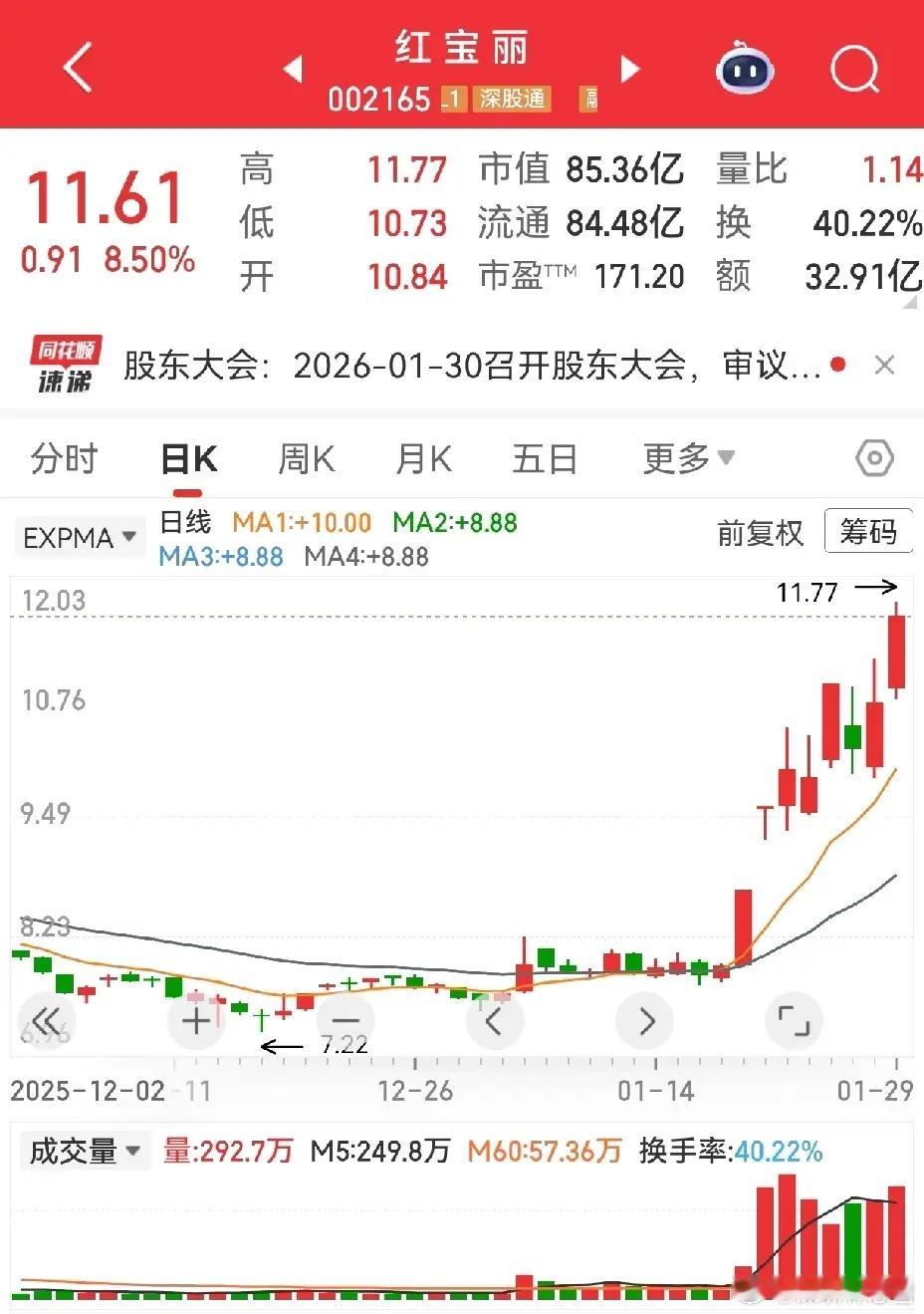The width and height of the screenshot is (924, 1314).
Task: Zoom out the K-line chart with minus icon
Action: 346,1020
